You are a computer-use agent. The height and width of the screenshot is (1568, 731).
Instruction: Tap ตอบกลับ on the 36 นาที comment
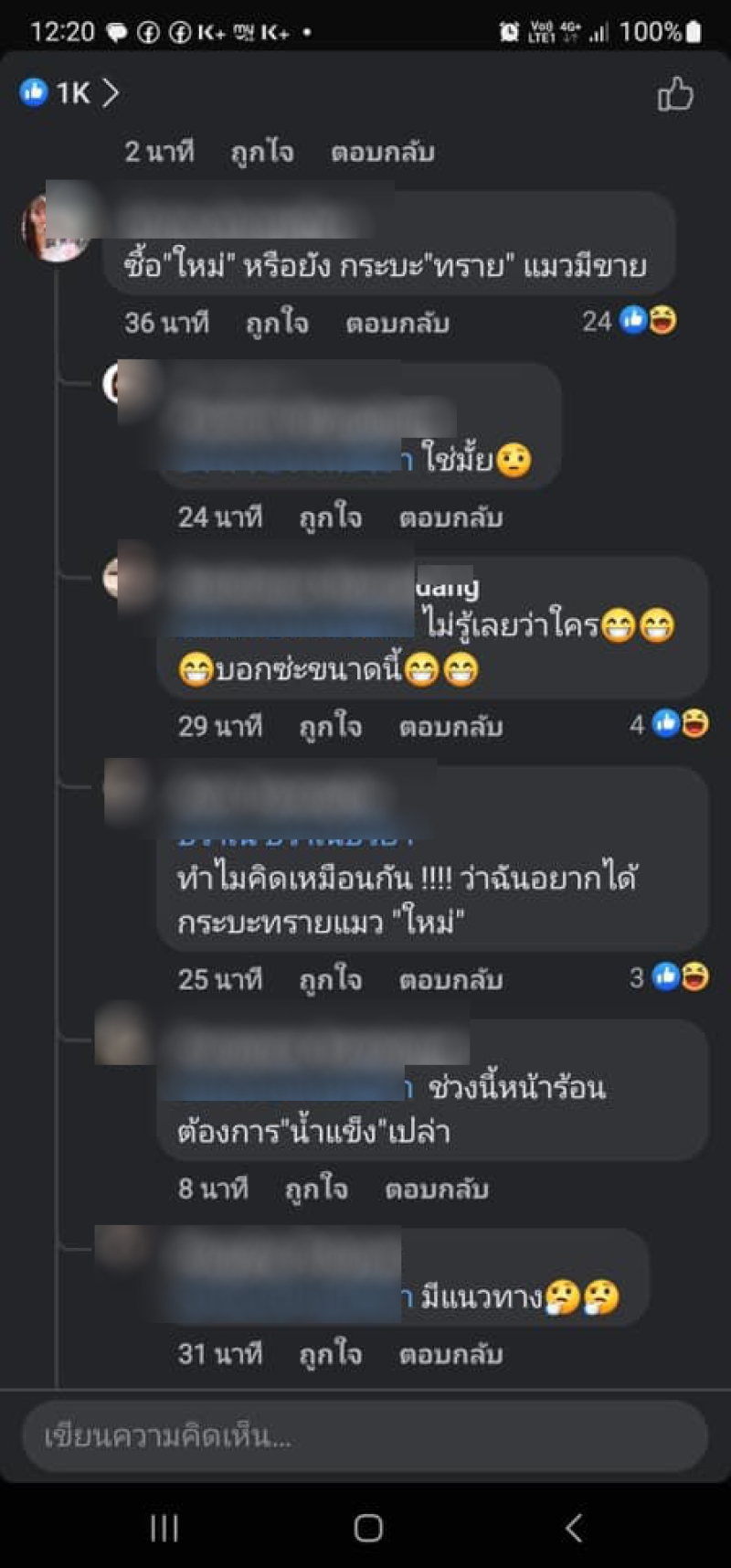pos(397,323)
